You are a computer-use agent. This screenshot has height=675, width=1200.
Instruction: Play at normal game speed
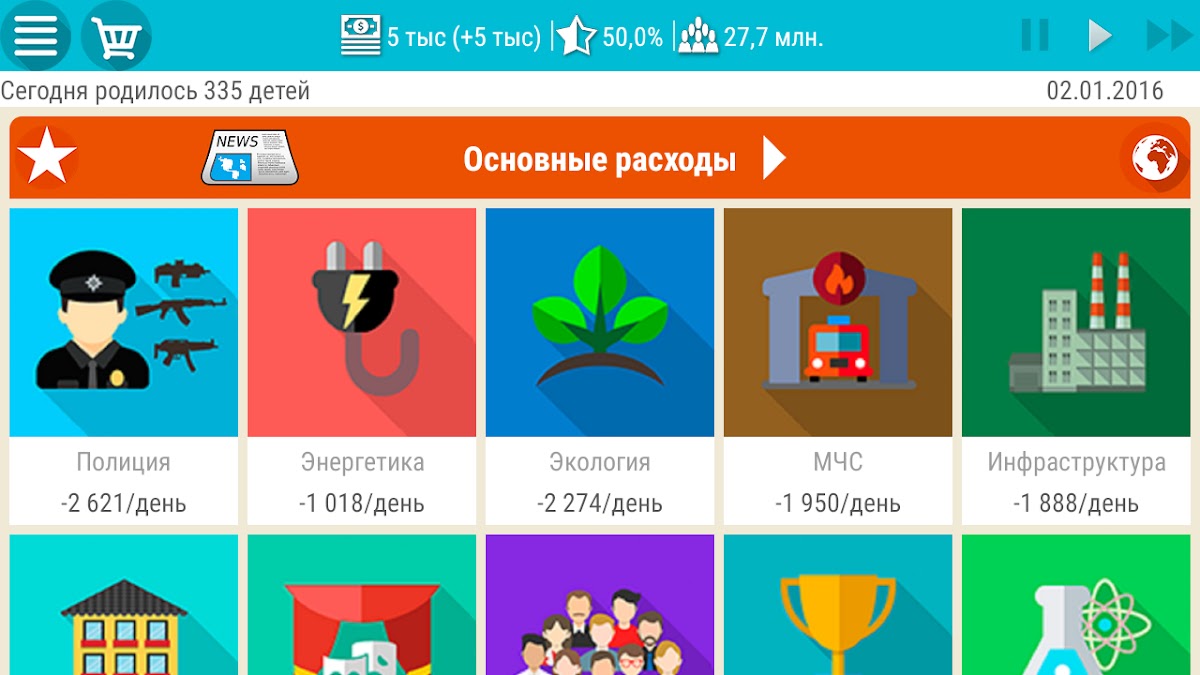point(1099,36)
